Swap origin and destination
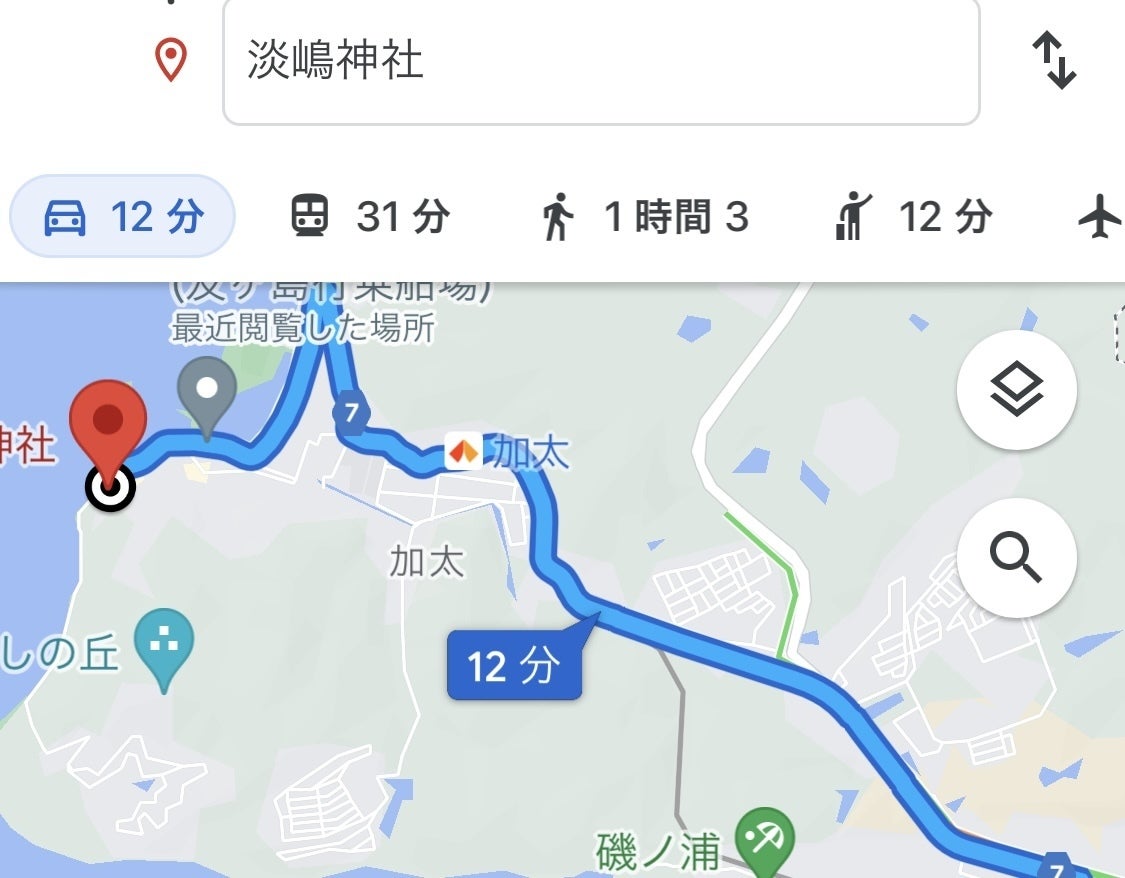The width and height of the screenshot is (1125, 878). (1054, 61)
